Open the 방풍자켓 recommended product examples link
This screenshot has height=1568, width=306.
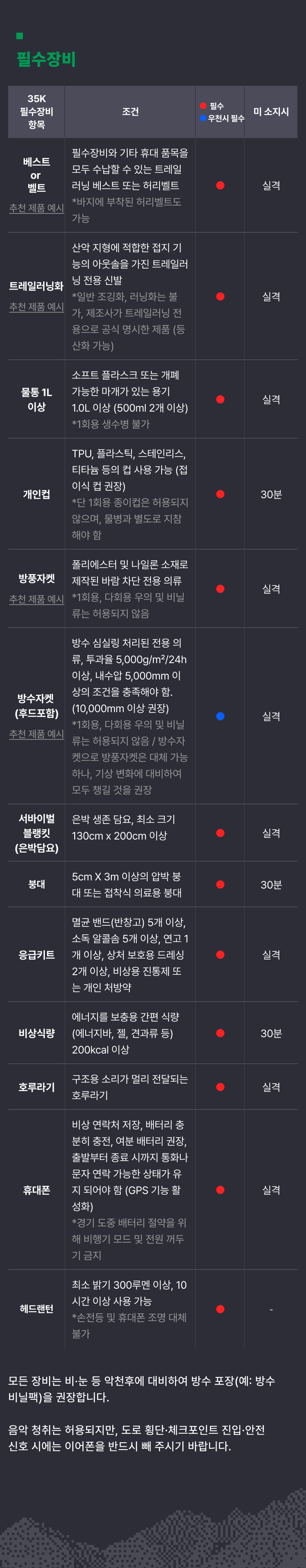tap(36, 599)
